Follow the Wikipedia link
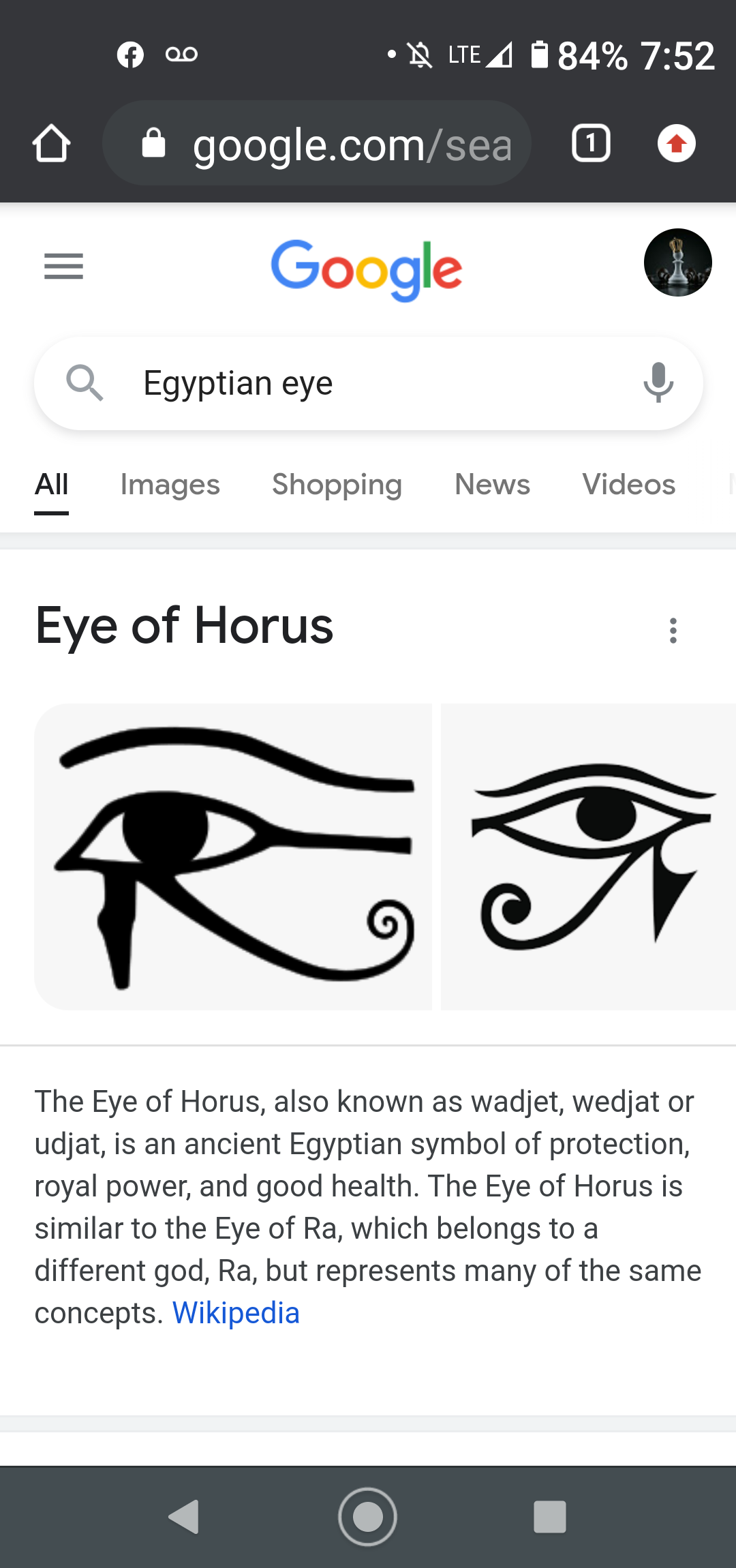The width and height of the screenshot is (736, 1568). tap(236, 1313)
